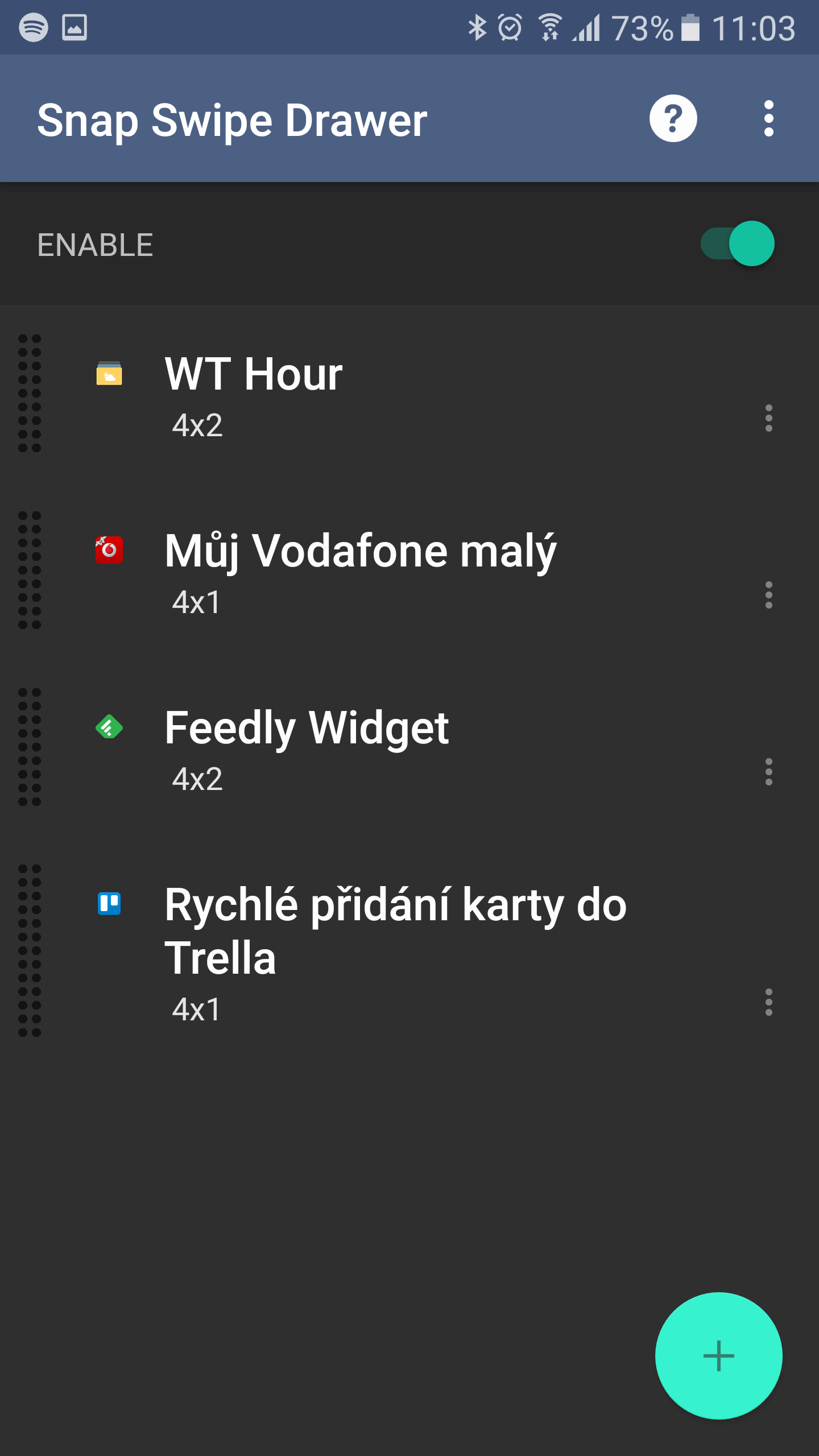Open the app bar overflow menu
This screenshot has width=819, height=1456.
(x=769, y=118)
